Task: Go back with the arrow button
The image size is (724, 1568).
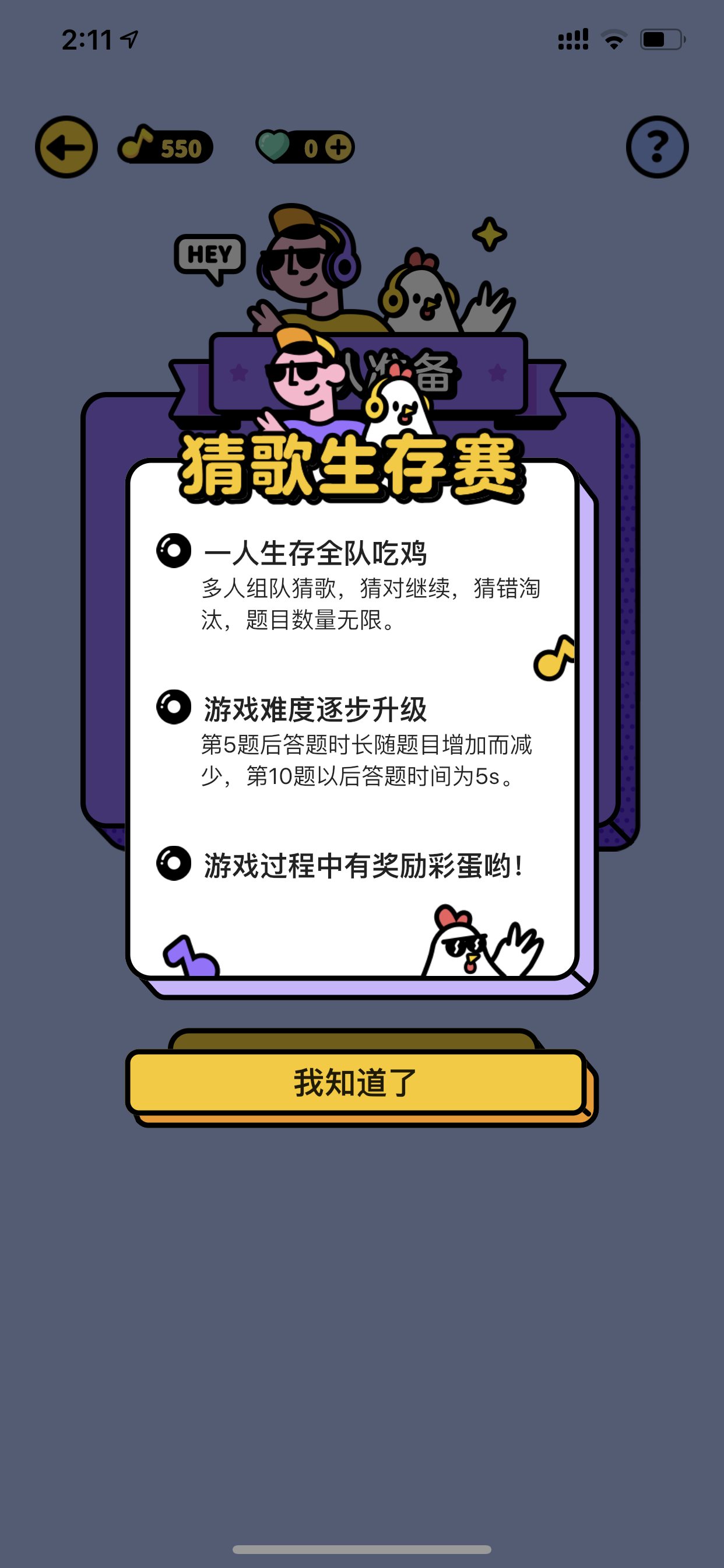Action: pos(66,148)
